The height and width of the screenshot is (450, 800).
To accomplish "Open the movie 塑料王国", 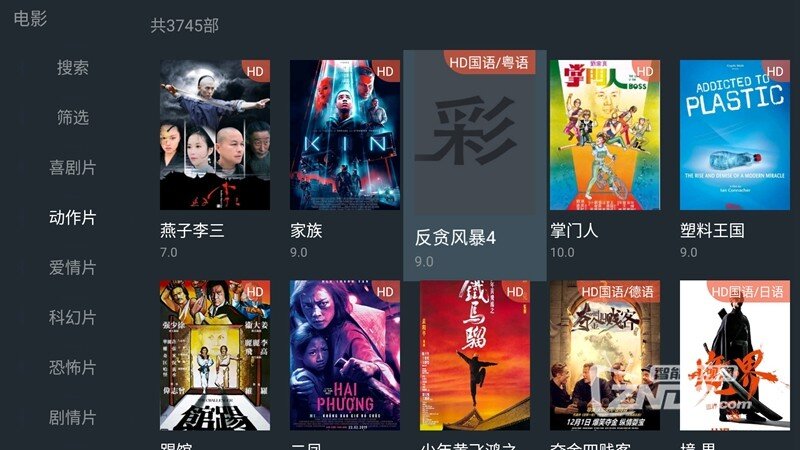I will [734, 135].
